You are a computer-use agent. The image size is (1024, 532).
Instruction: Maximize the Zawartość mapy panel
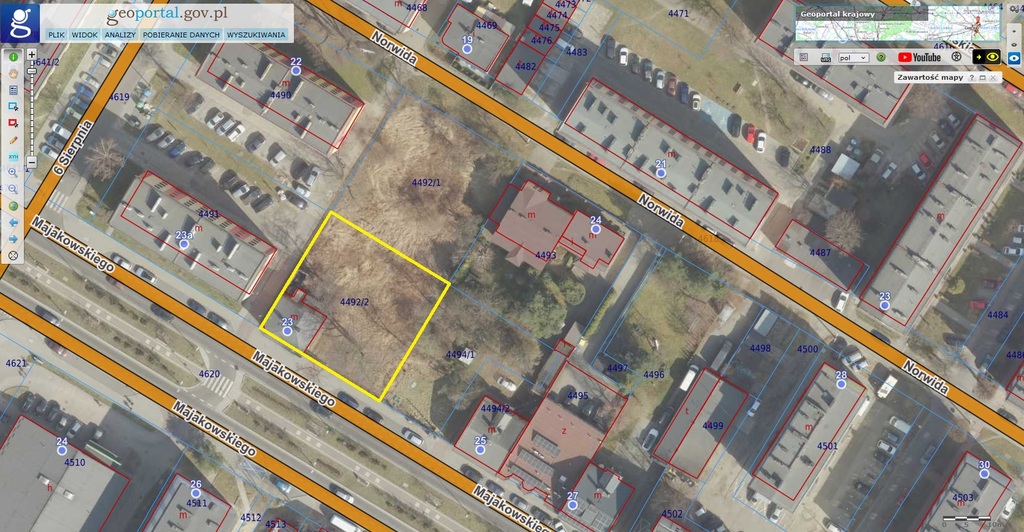coord(982,78)
